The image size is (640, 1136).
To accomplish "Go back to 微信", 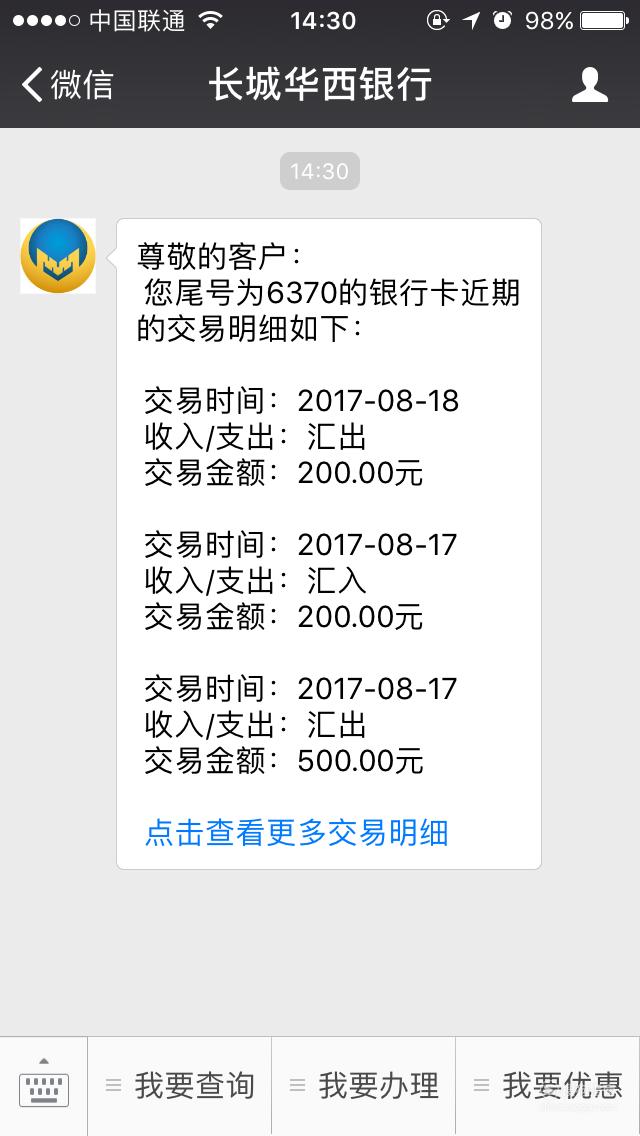I will click(x=67, y=85).
